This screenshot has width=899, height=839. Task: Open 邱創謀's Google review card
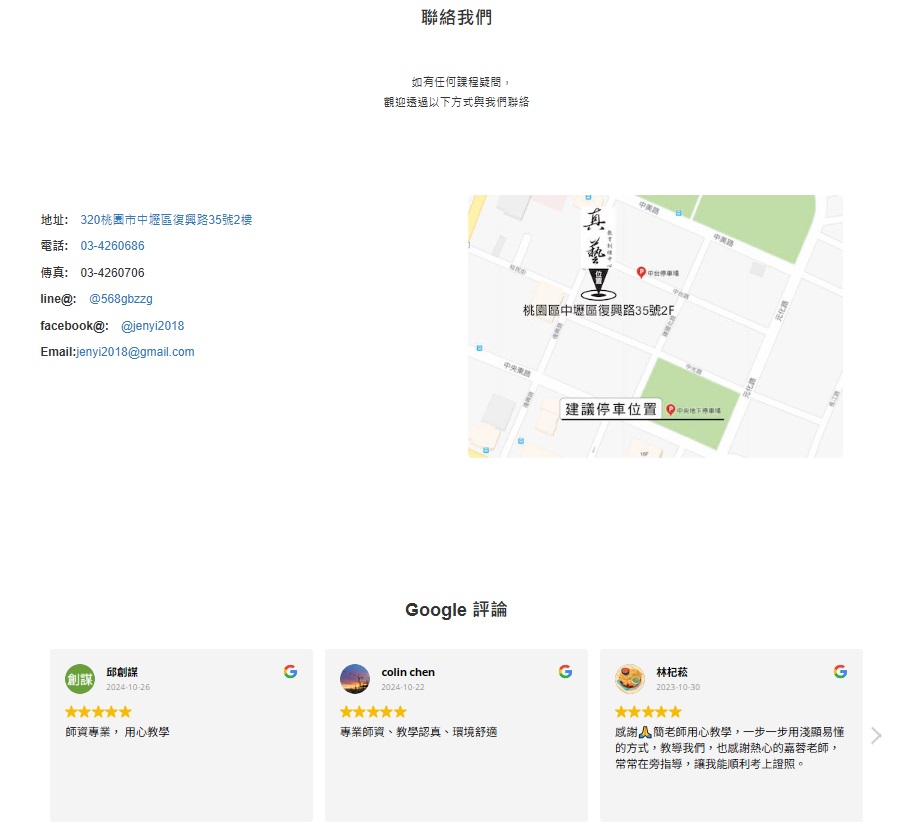pyautogui.click(x=181, y=735)
